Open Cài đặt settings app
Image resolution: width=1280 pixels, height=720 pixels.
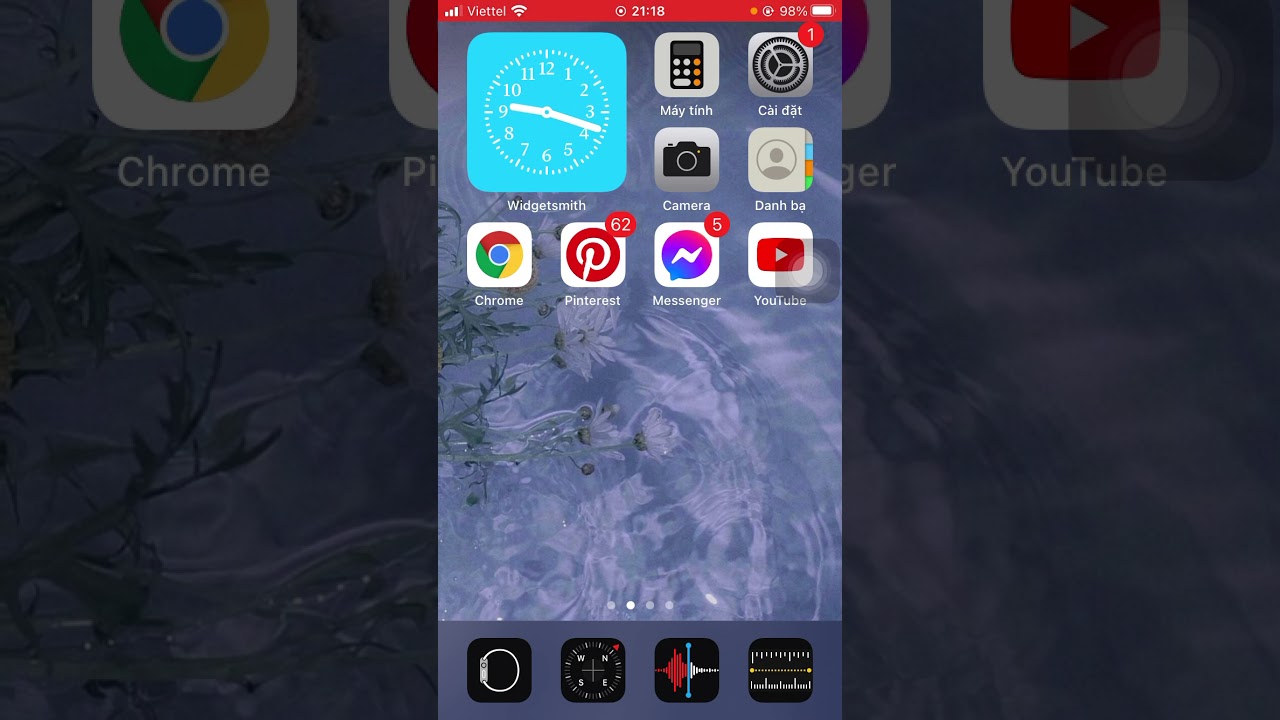(x=780, y=65)
